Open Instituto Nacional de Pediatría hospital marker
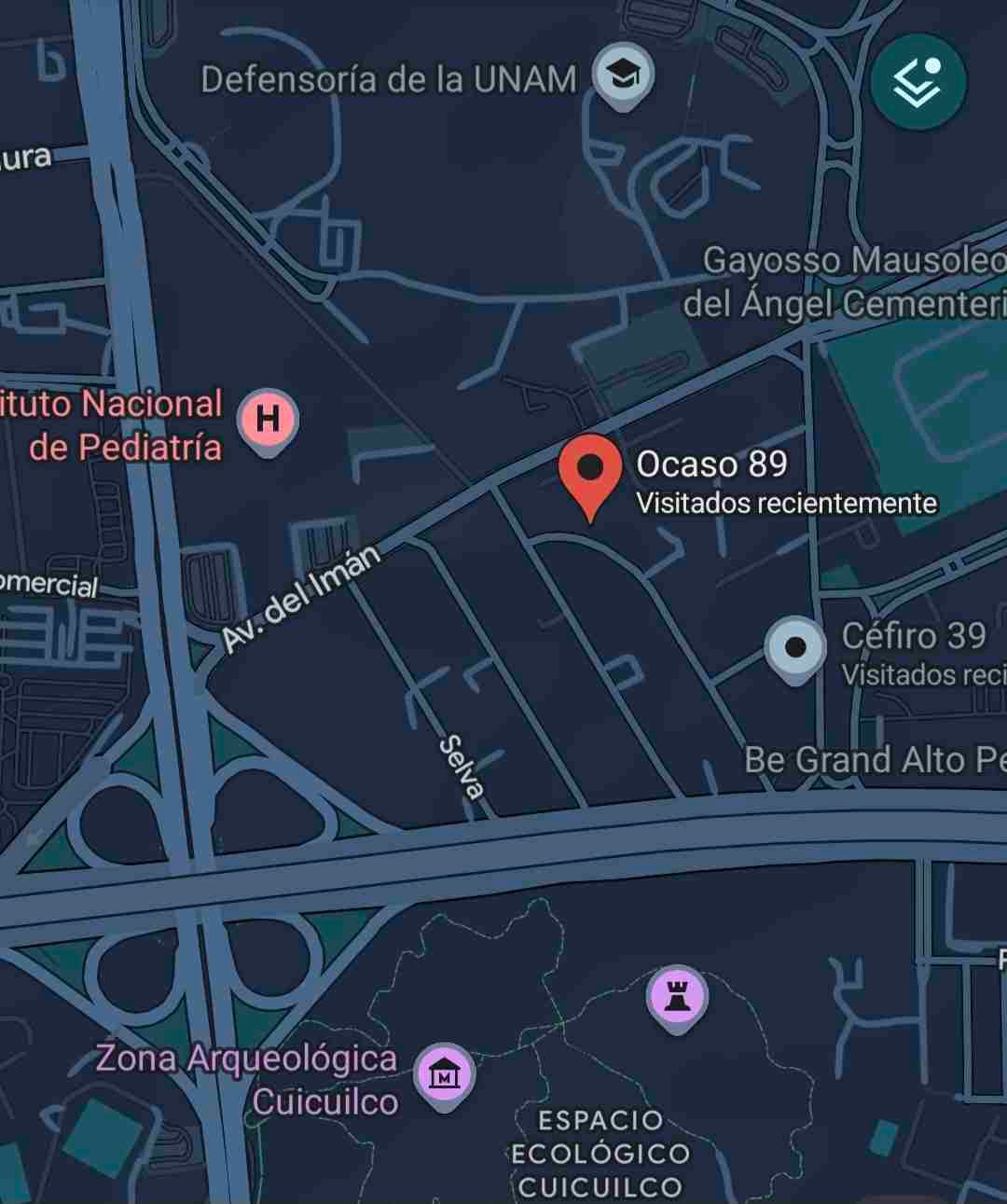Screen dimensions: 1007x1204 click(268, 420)
